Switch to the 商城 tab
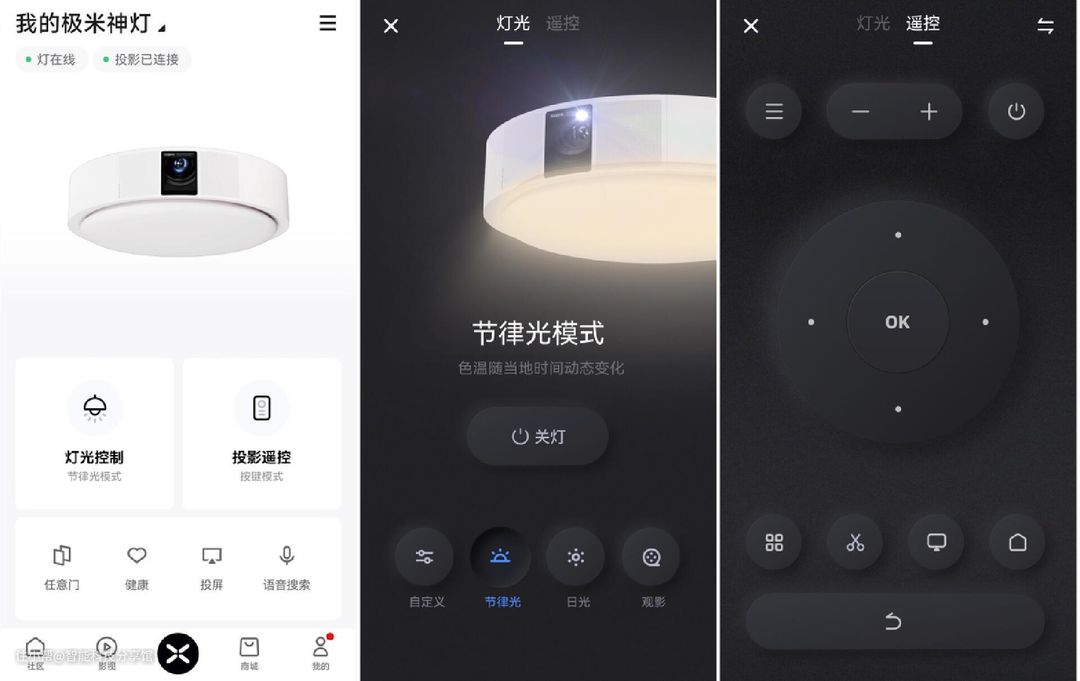Screen dimensions: 1080x681 tap(250, 652)
